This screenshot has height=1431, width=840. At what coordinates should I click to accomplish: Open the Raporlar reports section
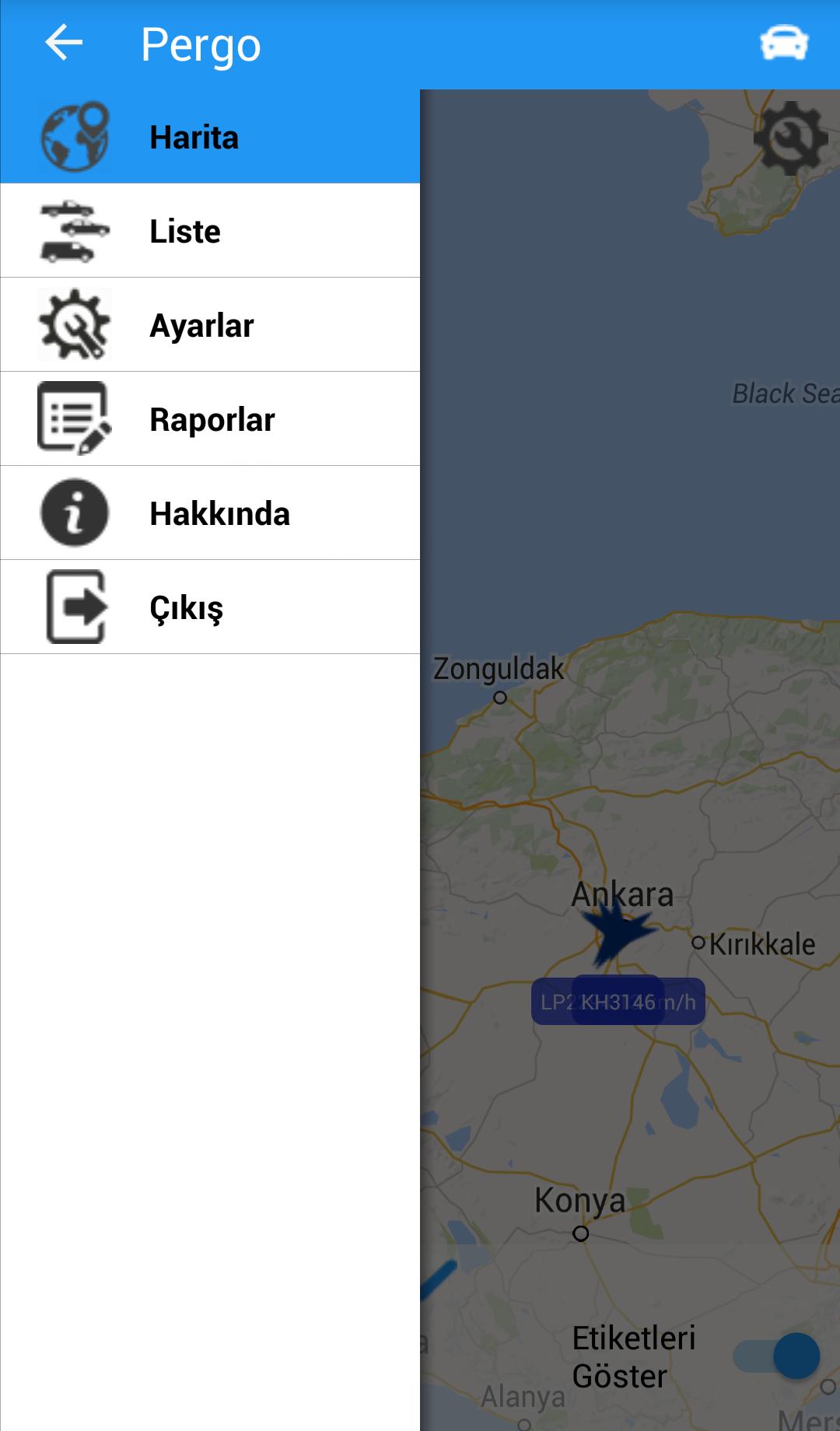point(210,419)
